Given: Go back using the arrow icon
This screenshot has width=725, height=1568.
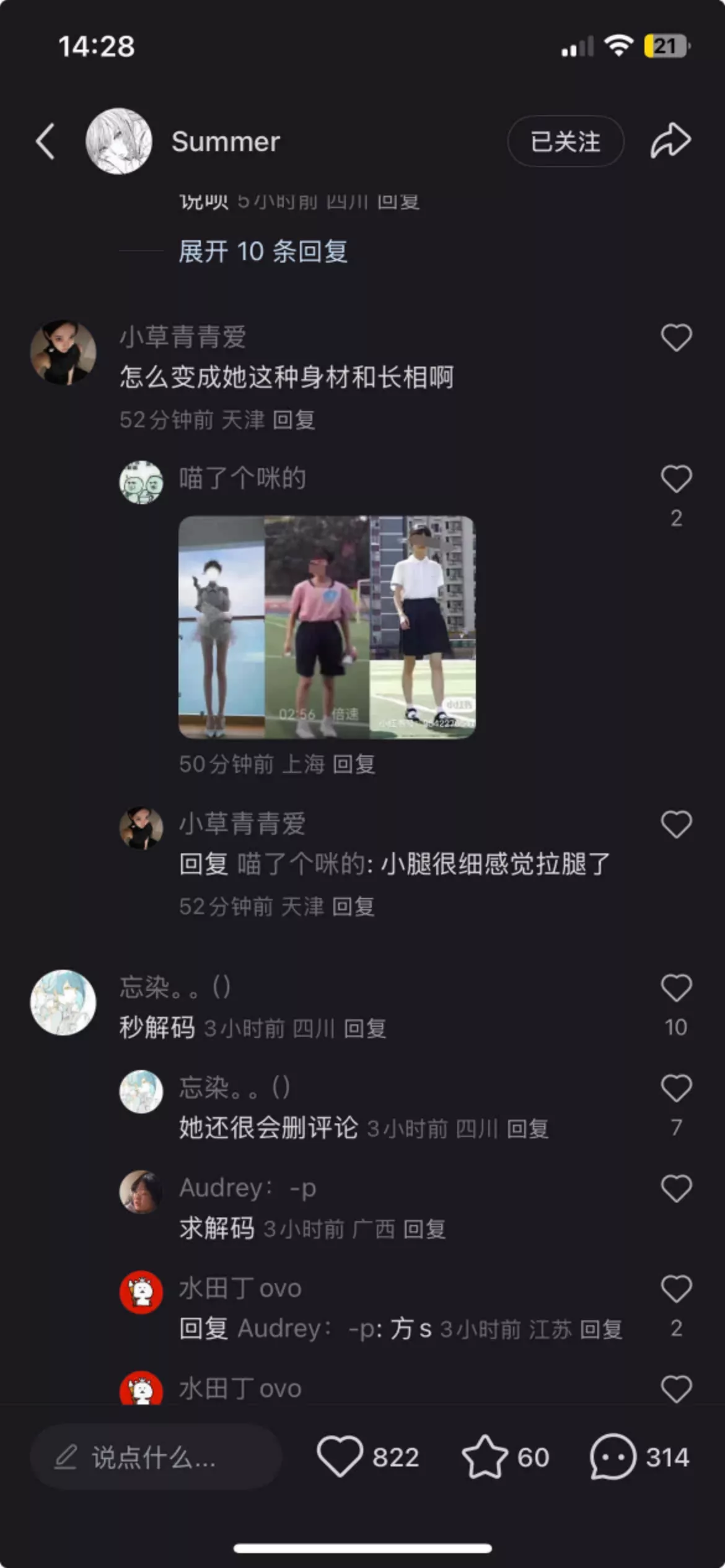Looking at the screenshot, I should click(46, 141).
